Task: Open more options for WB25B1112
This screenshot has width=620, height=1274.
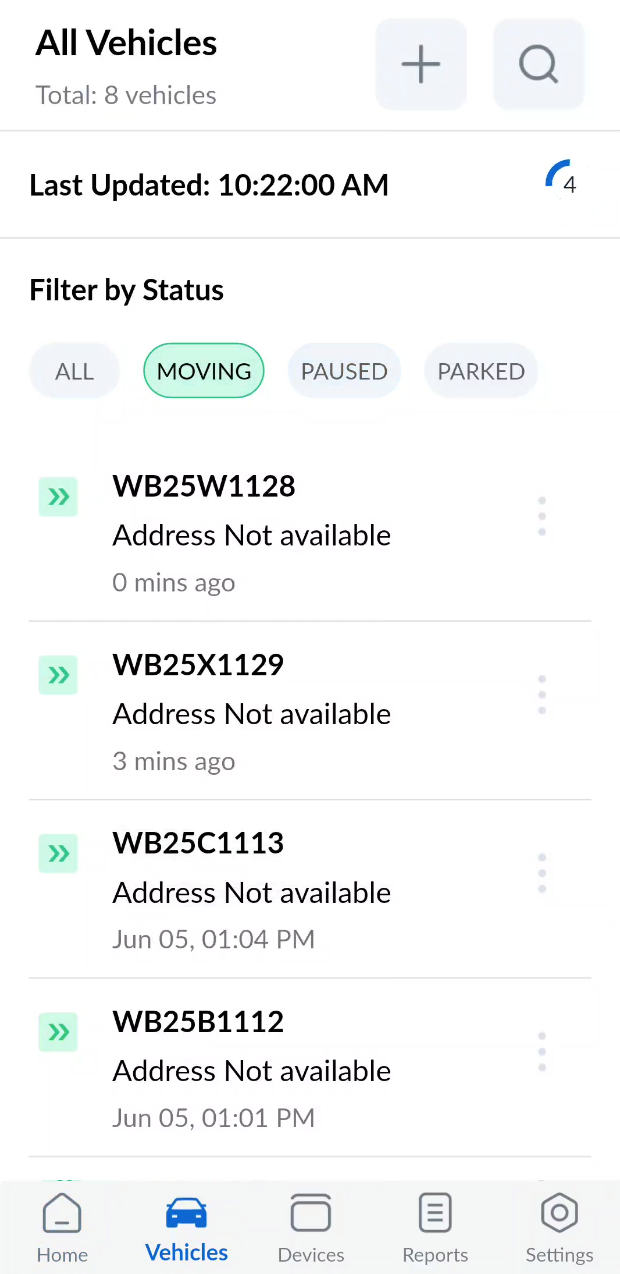Action: click(x=542, y=1052)
